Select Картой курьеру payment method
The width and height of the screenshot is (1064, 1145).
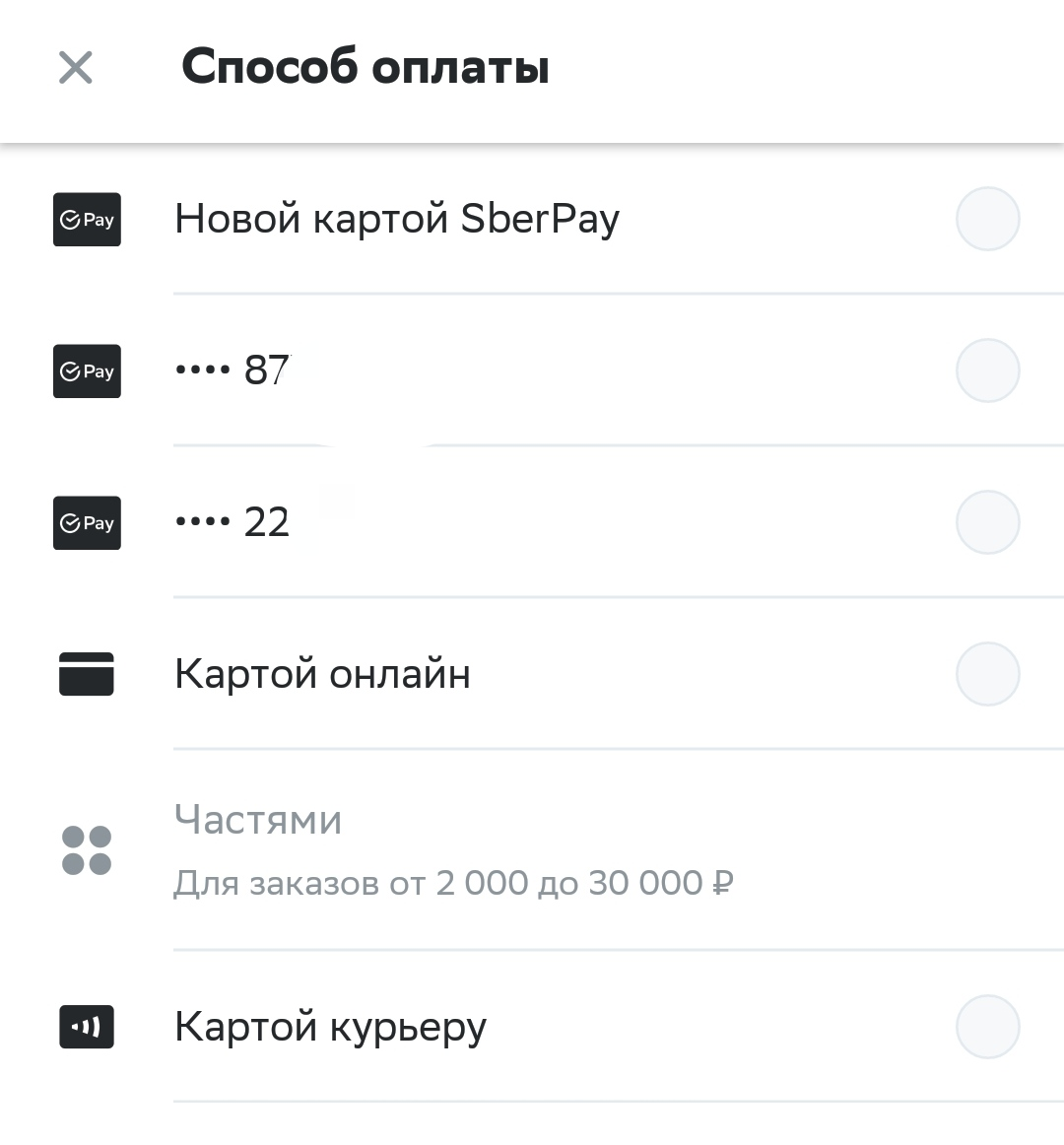click(532, 1026)
